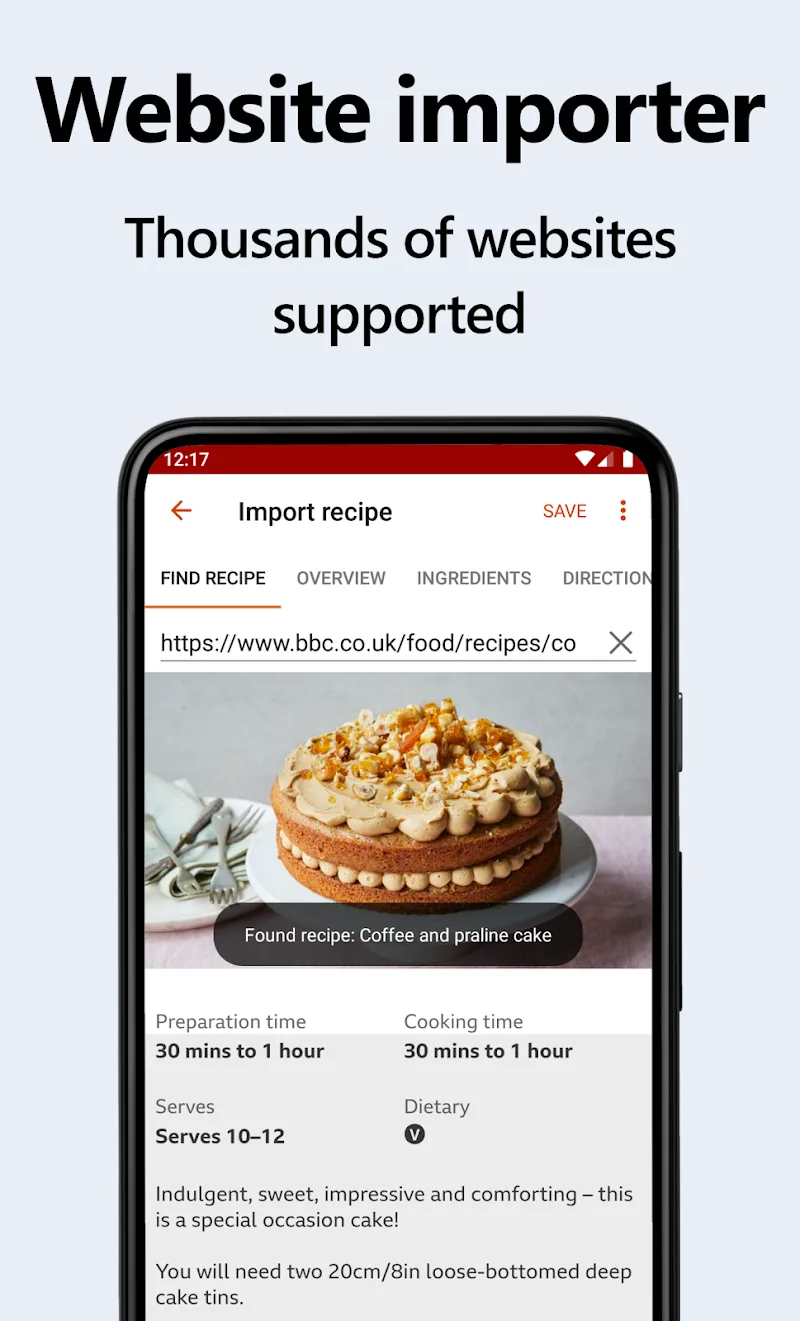Clear the URL using the X icon
The image size is (800, 1321).
pos(620,643)
